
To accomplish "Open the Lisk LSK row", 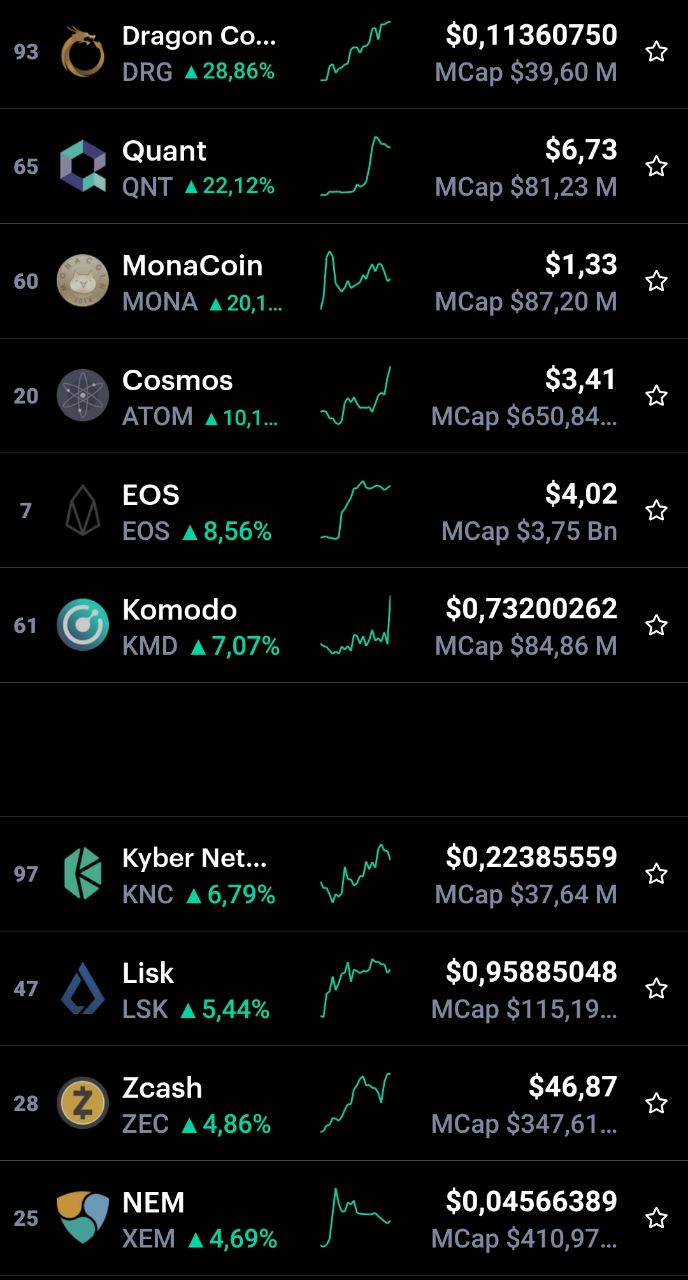I will [x=344, y=989].
